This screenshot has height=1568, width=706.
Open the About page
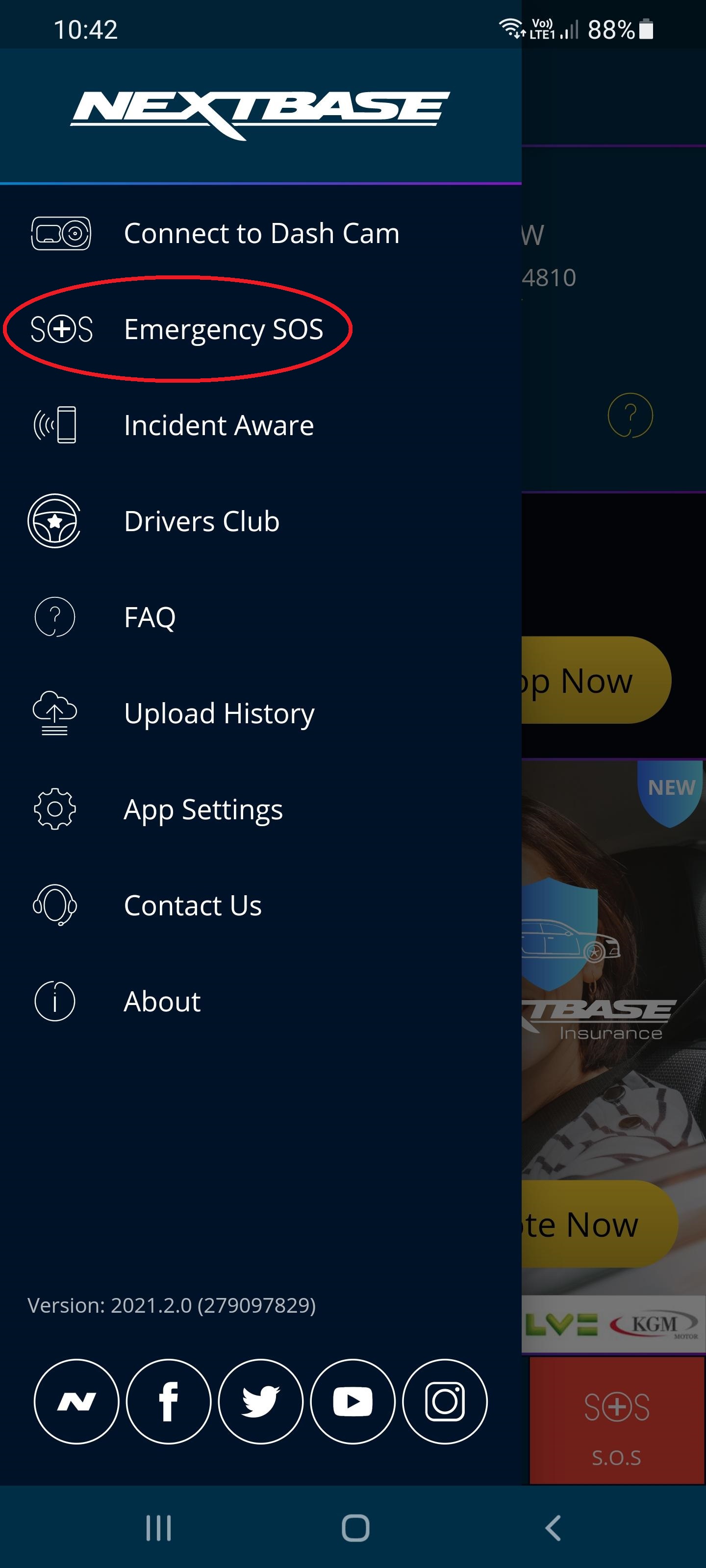click(162, 1001)
